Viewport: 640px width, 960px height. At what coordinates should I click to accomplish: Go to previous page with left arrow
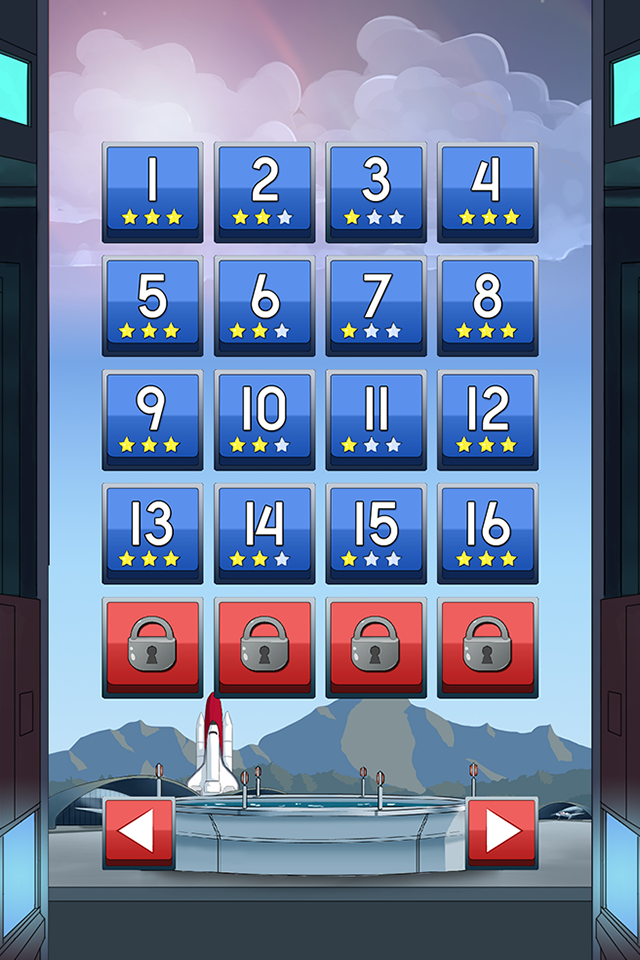(x=138, y=831)
